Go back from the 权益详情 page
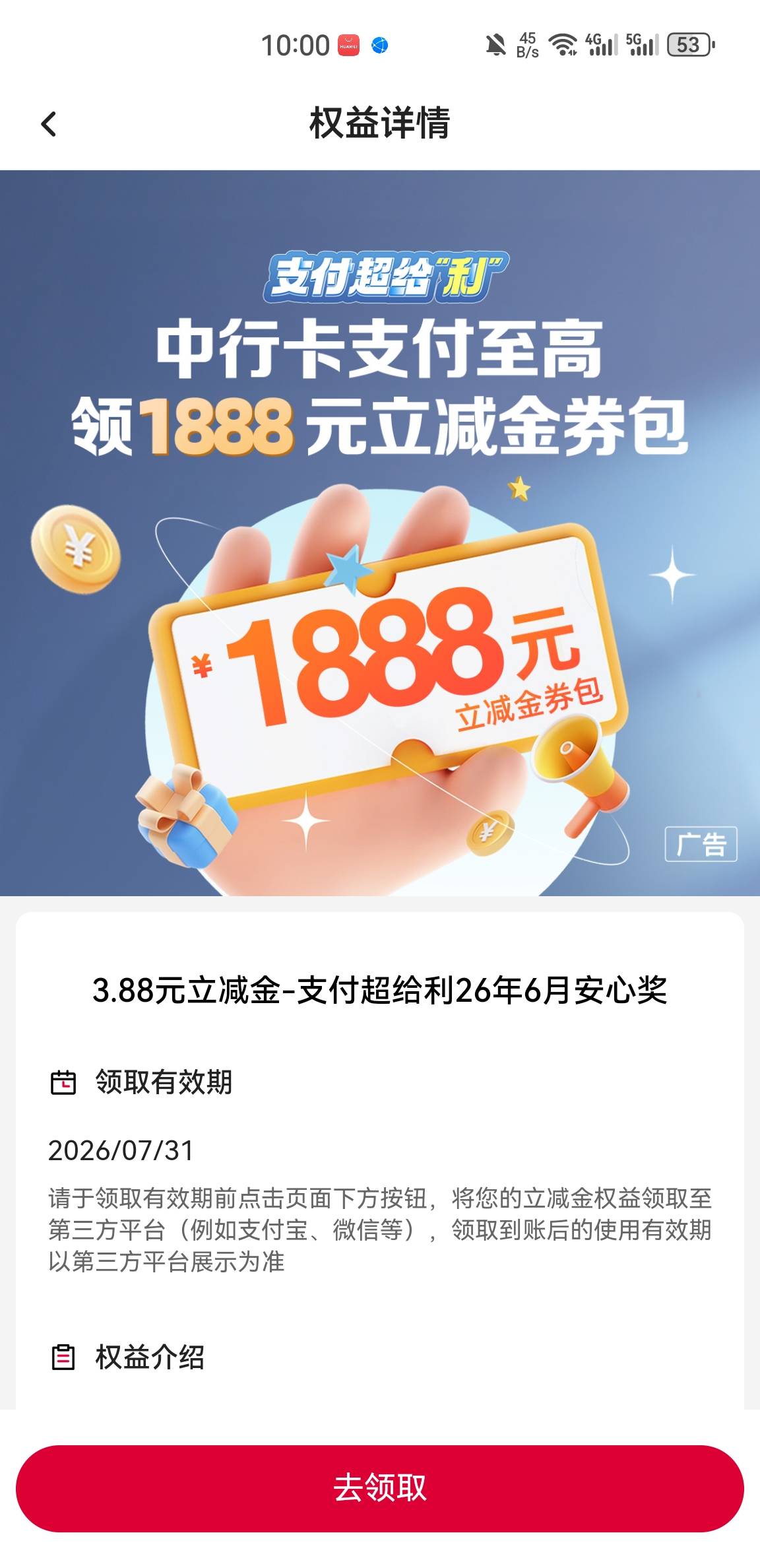 pos(49,123)
